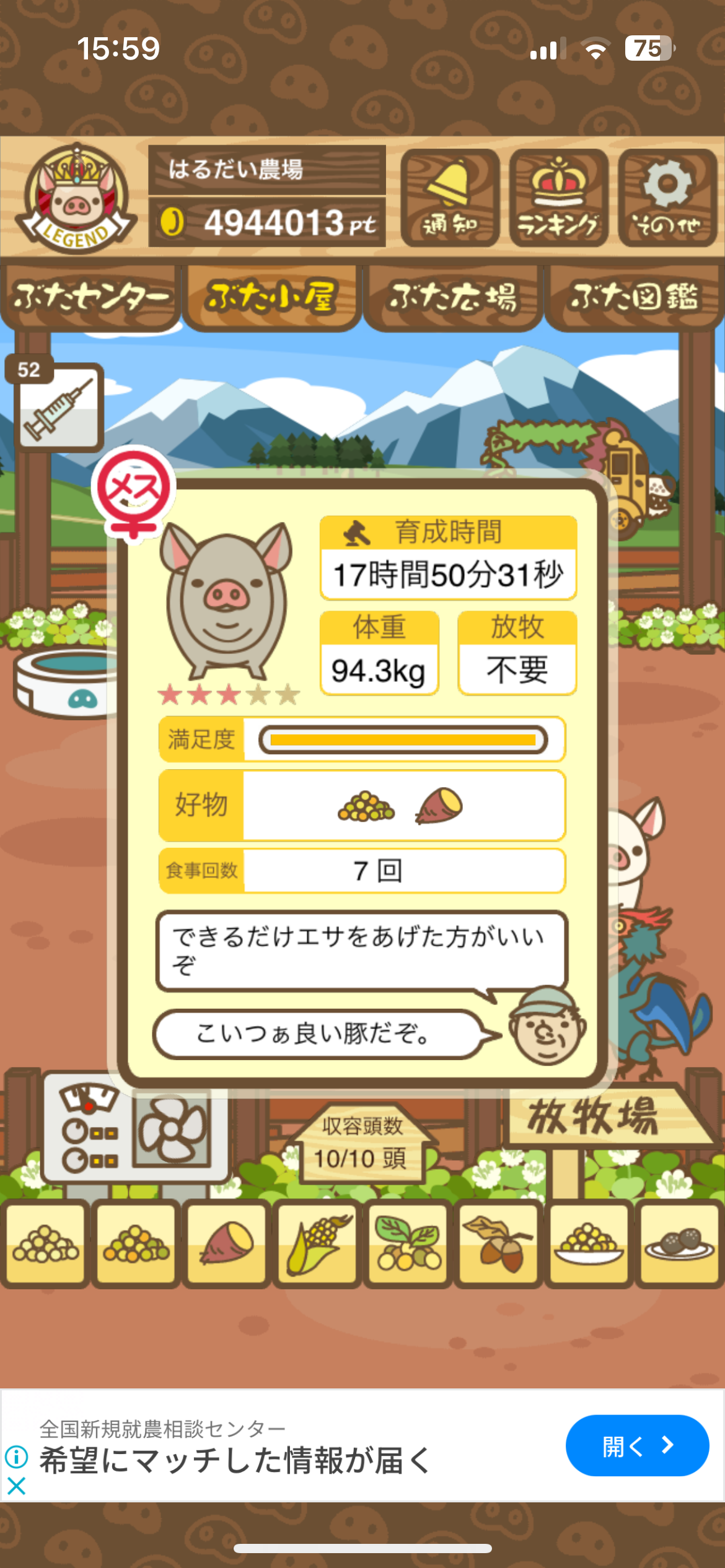
Task: Select the plain white bean feed
Action: (45, 1243)
